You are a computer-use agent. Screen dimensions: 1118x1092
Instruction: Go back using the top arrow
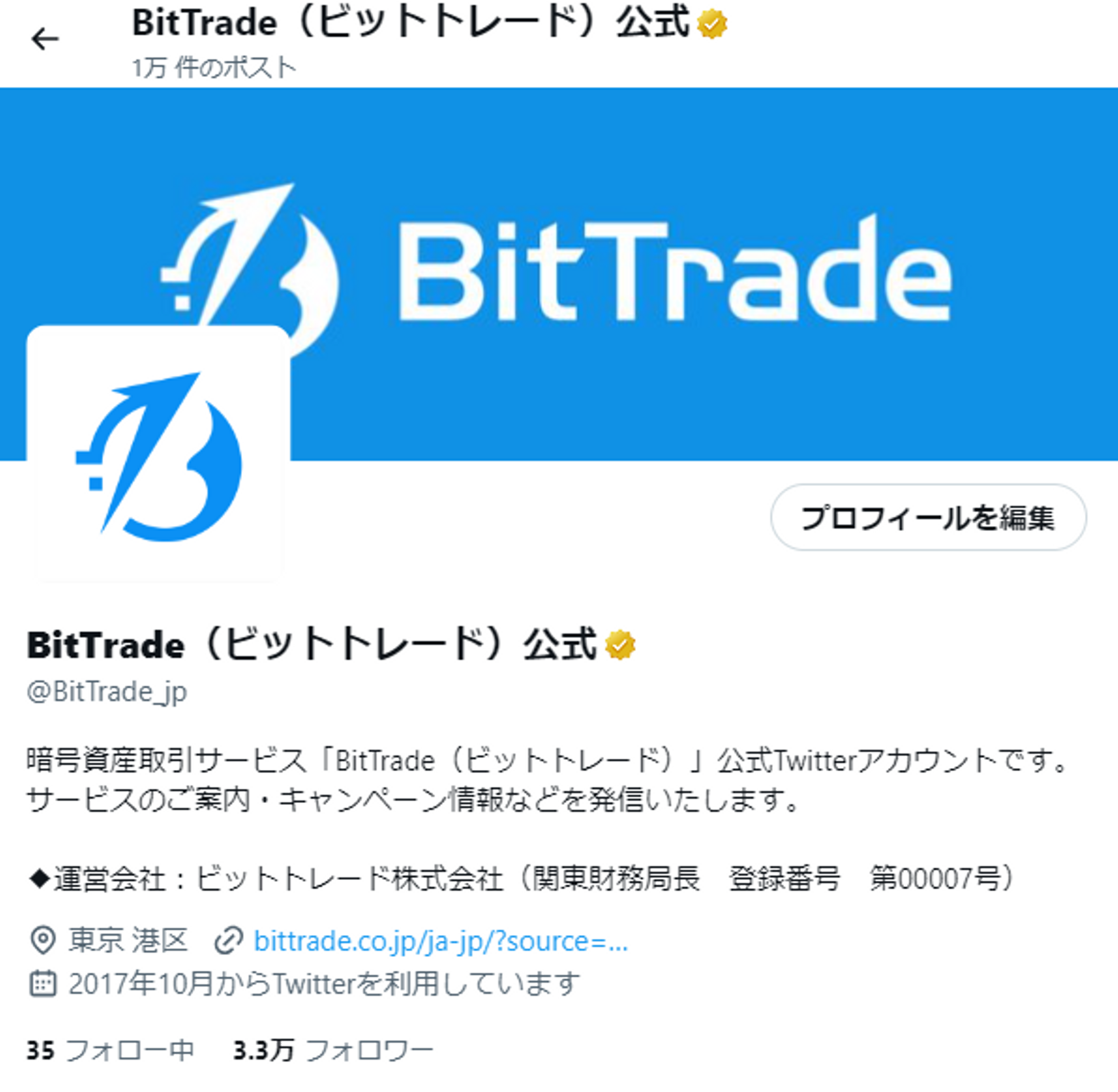coord(44,39)
